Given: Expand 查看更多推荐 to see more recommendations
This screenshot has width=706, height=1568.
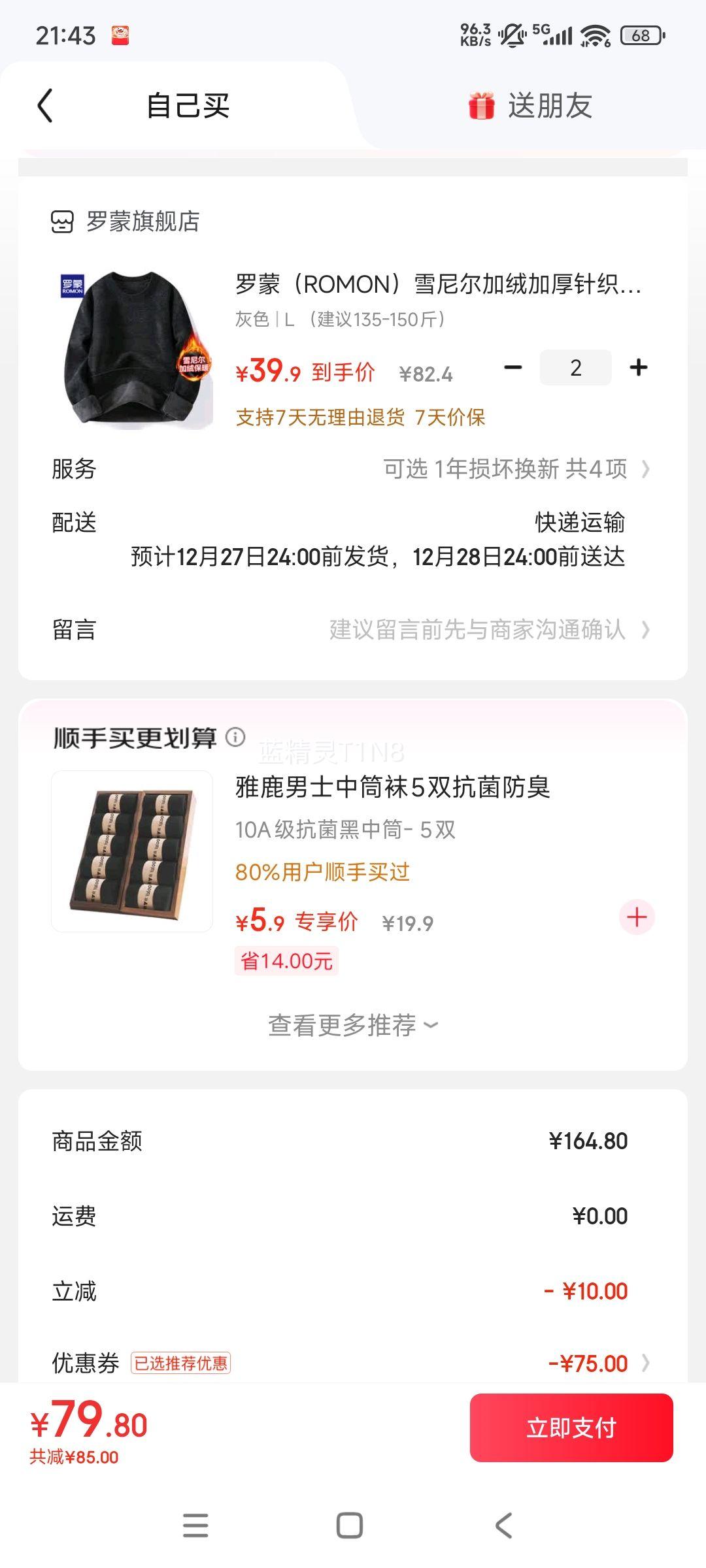Looking at the screenshot, I should click(352, 1026).
